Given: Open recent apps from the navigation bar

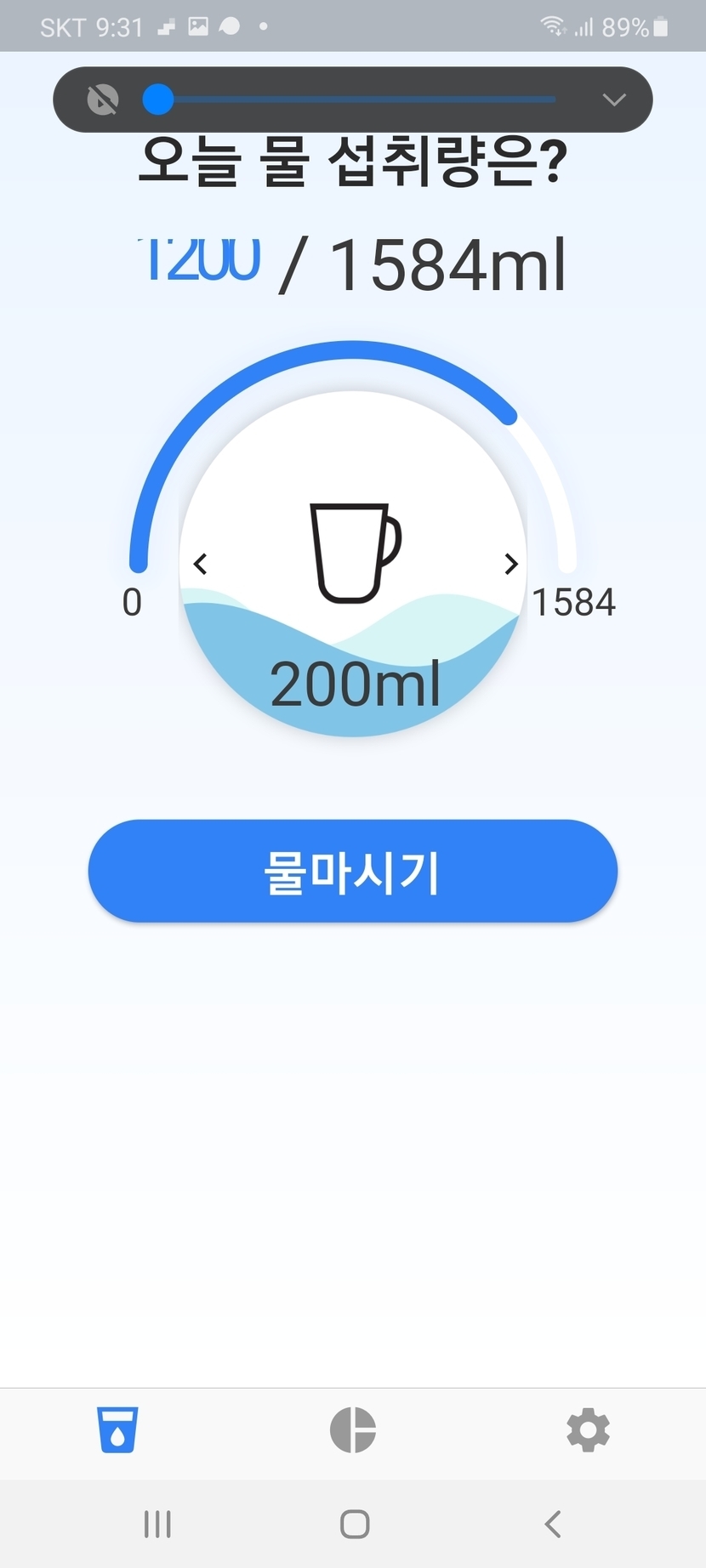Looking at the screenshot, I should [157, 1524].
